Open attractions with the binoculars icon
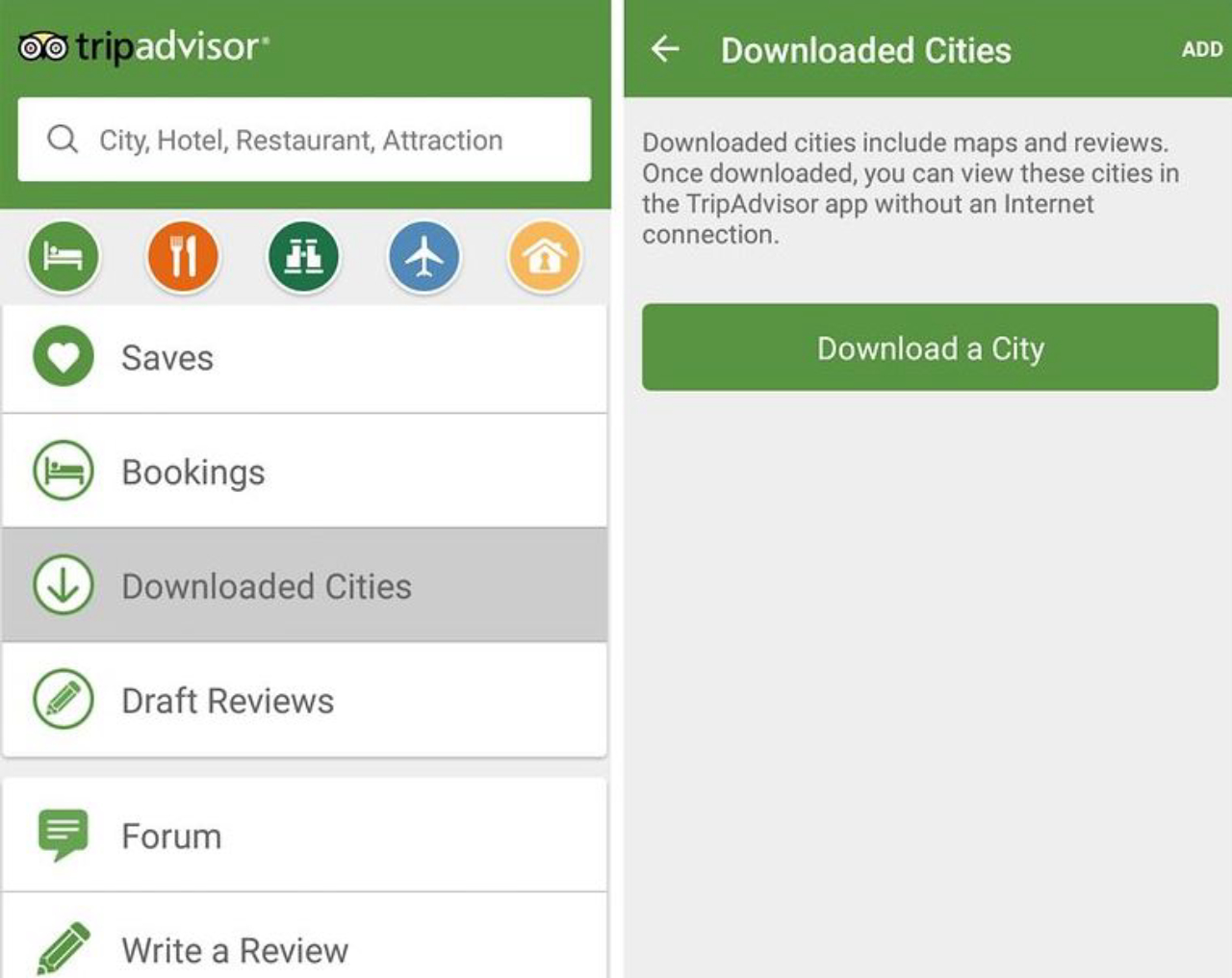 [303, 257]
